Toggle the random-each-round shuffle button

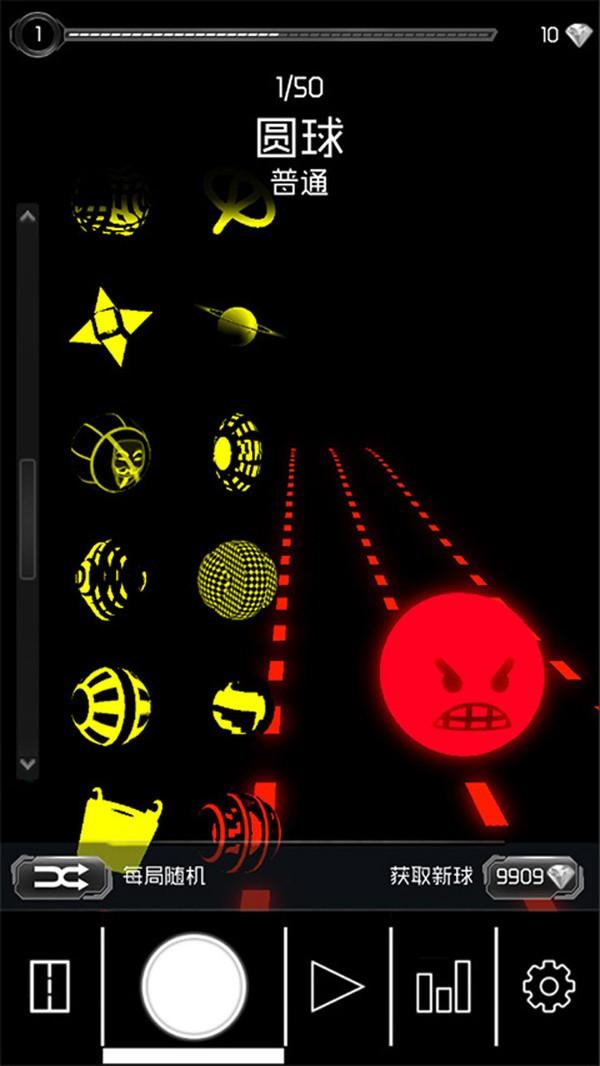62,877
